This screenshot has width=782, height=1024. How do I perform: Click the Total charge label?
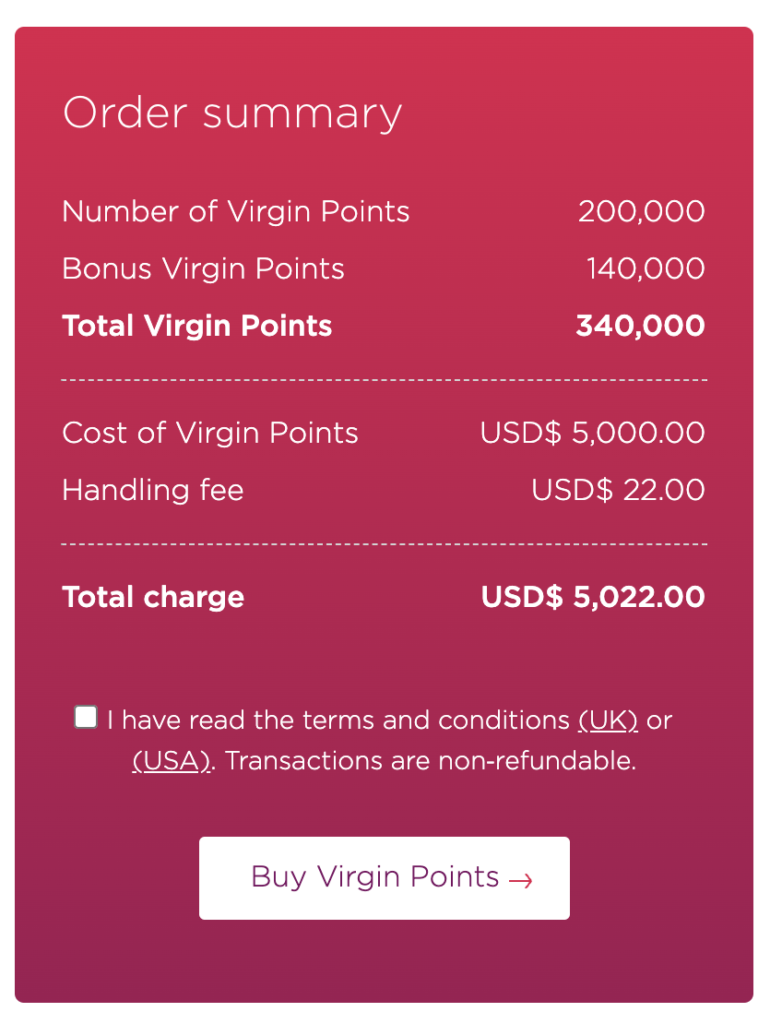[153, 597]
